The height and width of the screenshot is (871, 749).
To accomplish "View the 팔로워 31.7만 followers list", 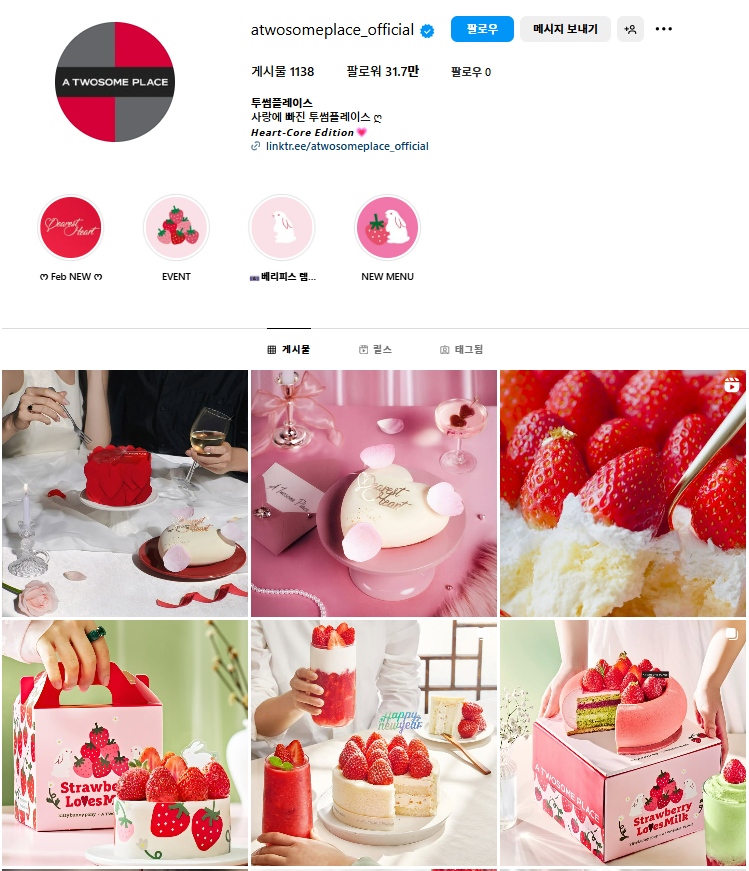I will coord(382,72).
